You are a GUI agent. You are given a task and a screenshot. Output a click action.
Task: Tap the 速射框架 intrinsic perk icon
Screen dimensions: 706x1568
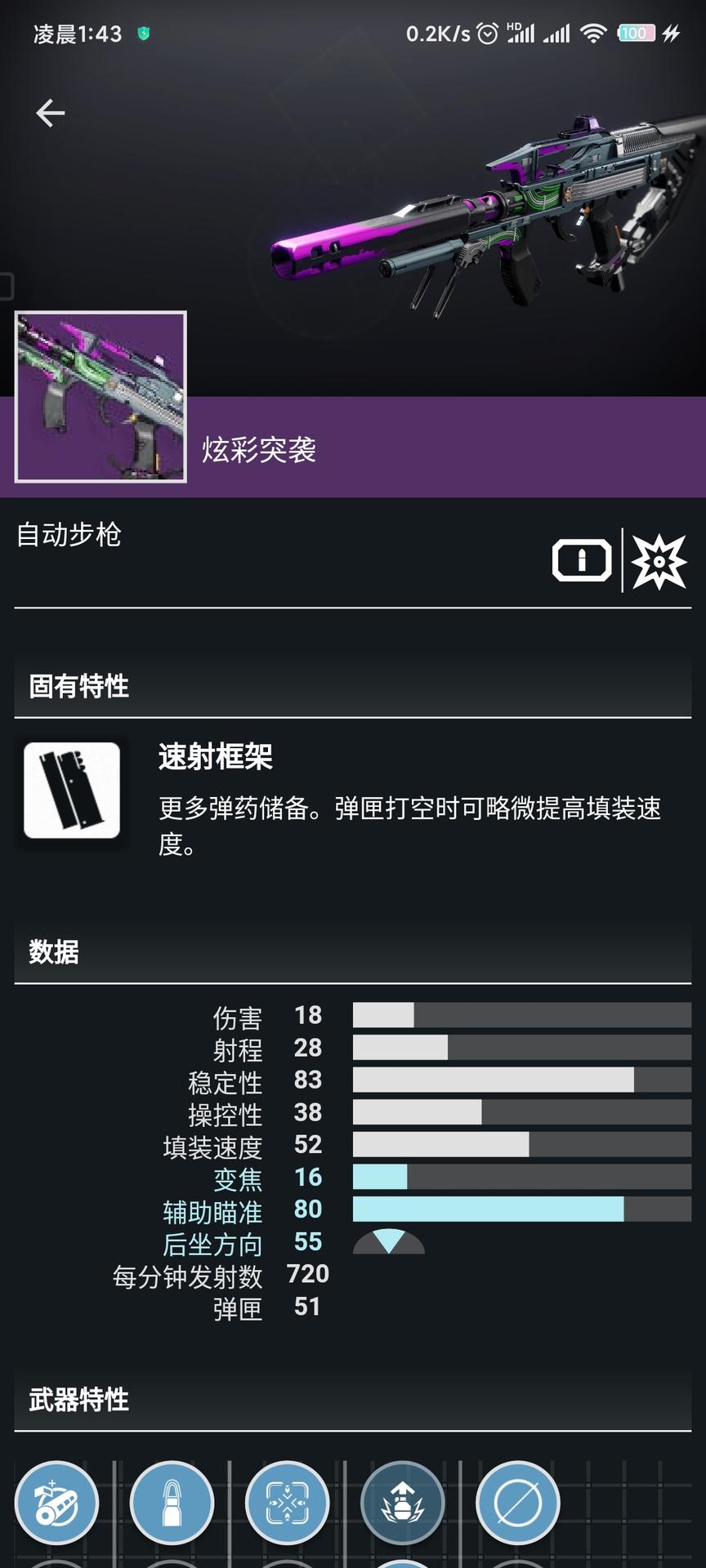coord(72,790)
